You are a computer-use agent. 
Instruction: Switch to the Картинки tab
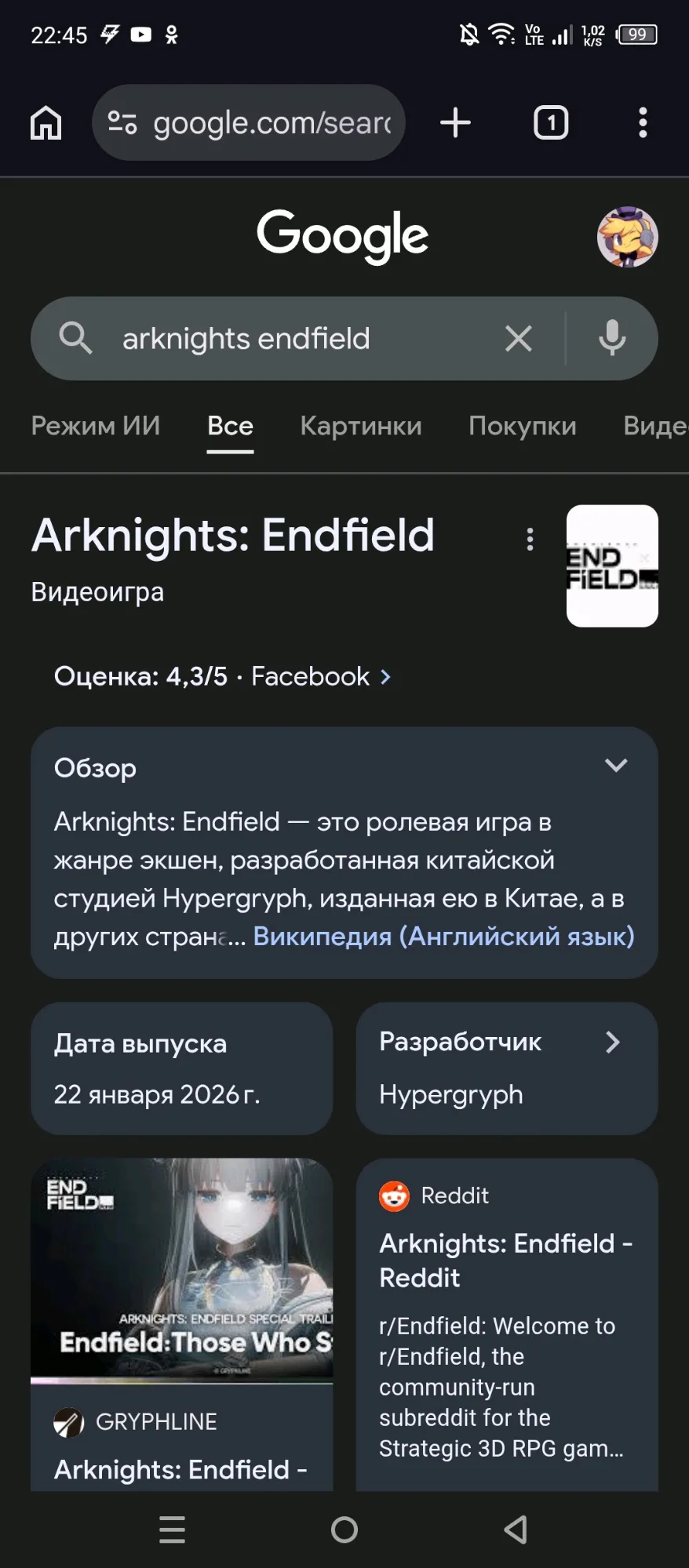pyautogui.click(x=361, y=426)
